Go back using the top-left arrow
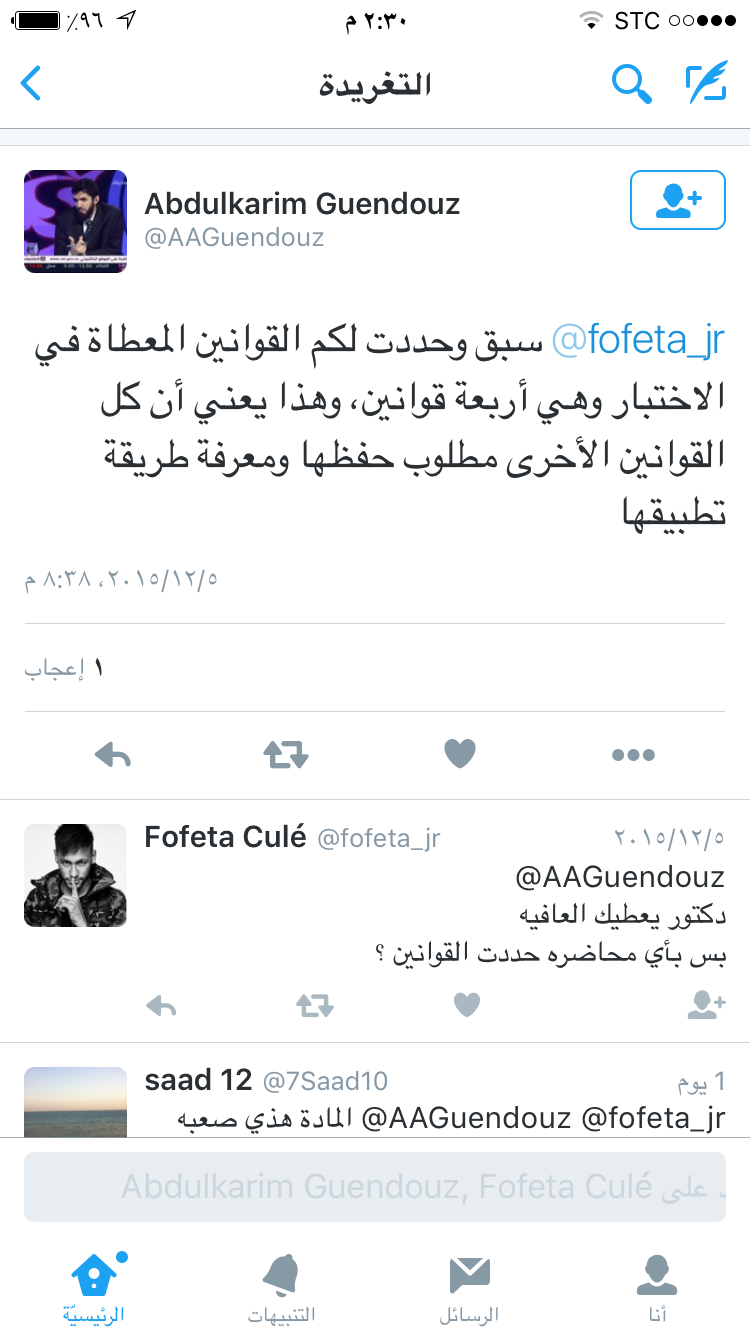The image size is (750, 1334). pyautogui.click(x=31, y=84)
